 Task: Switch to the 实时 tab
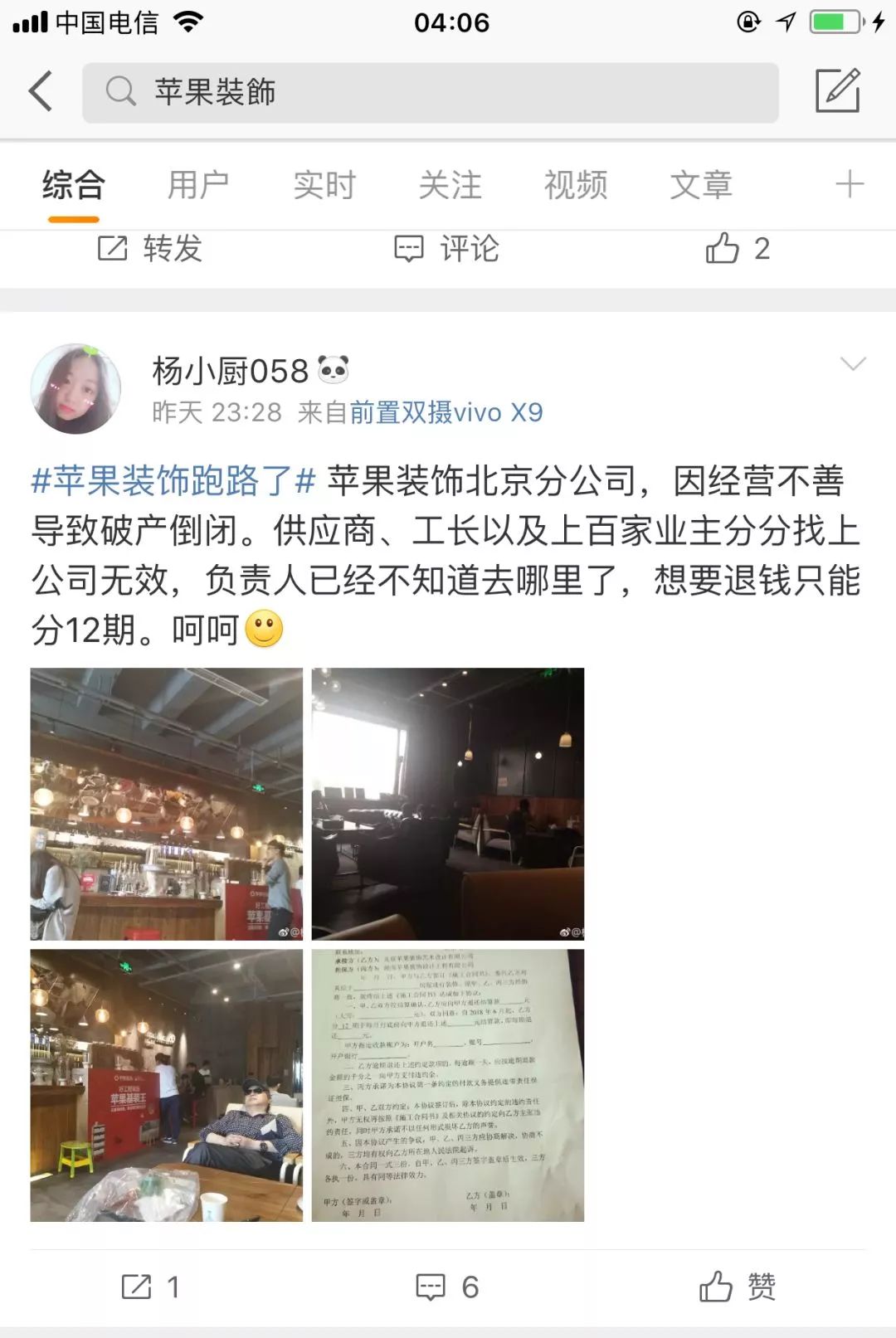tap(324, 185)
